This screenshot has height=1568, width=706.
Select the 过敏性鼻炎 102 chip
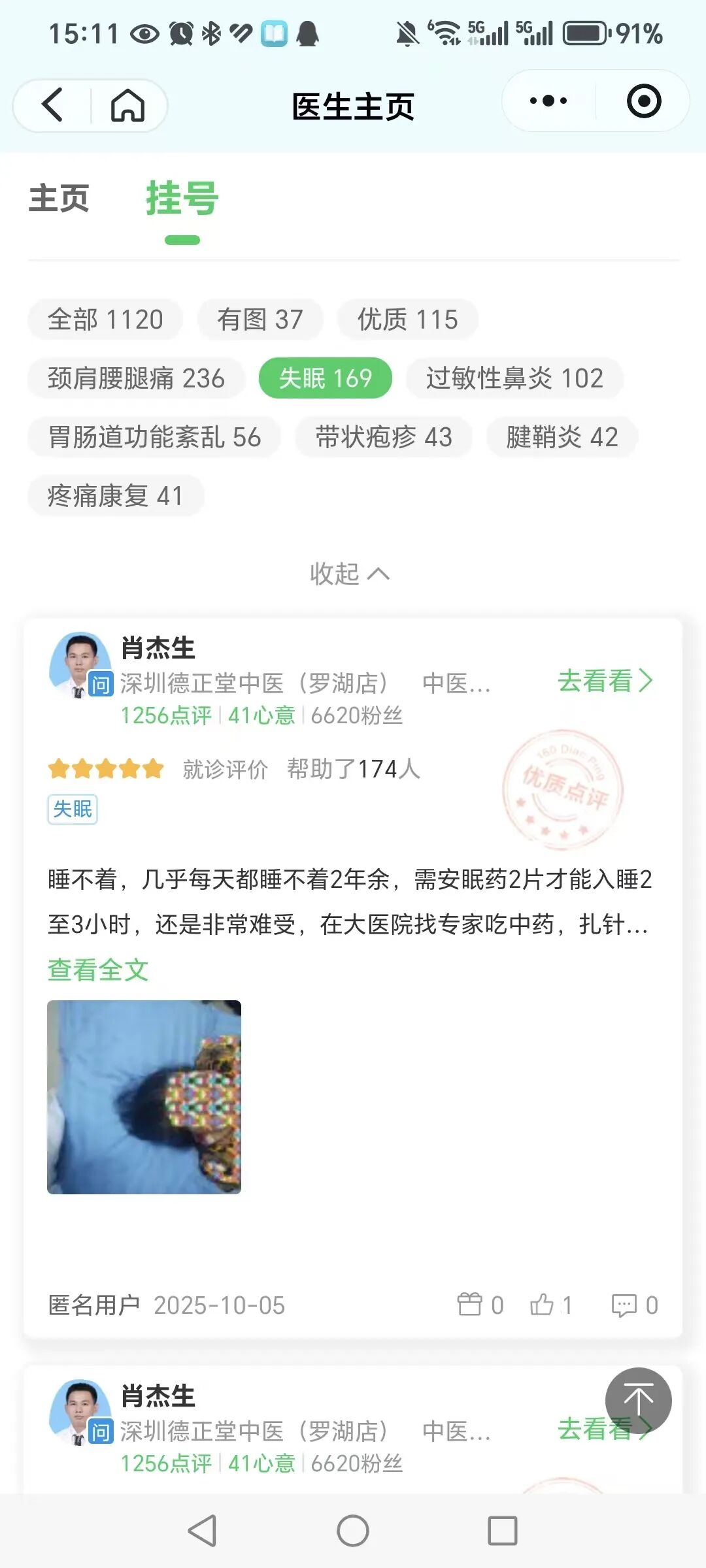pyautogui.click(x=514, y=378)
